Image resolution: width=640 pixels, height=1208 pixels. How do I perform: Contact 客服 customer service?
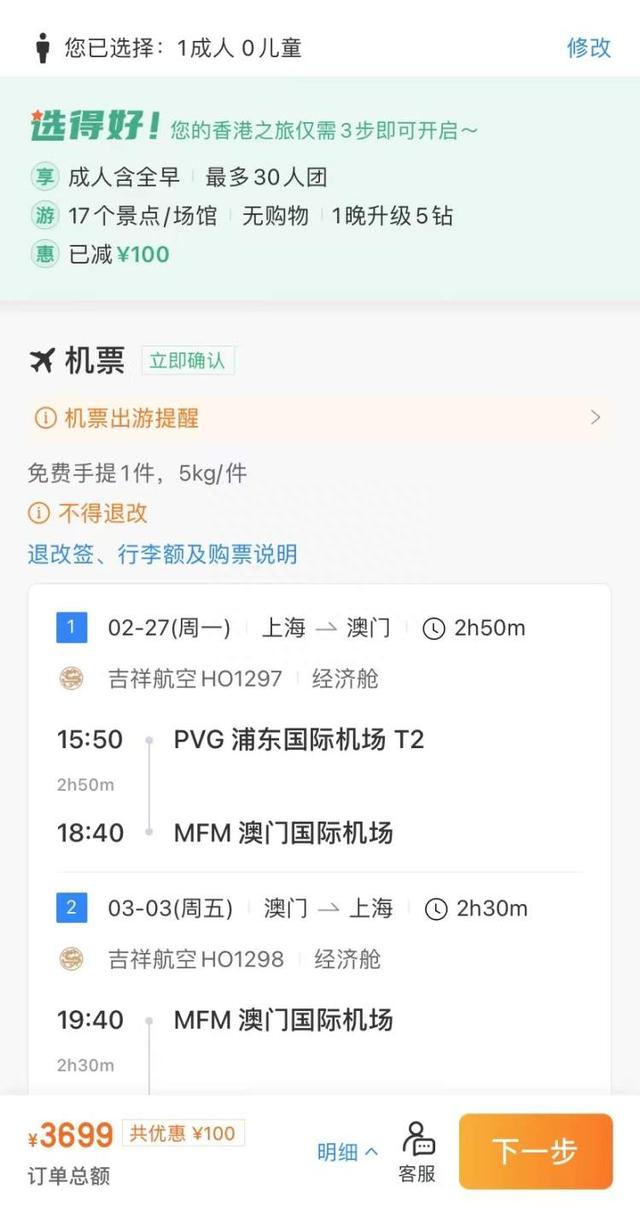(417, 1153)
